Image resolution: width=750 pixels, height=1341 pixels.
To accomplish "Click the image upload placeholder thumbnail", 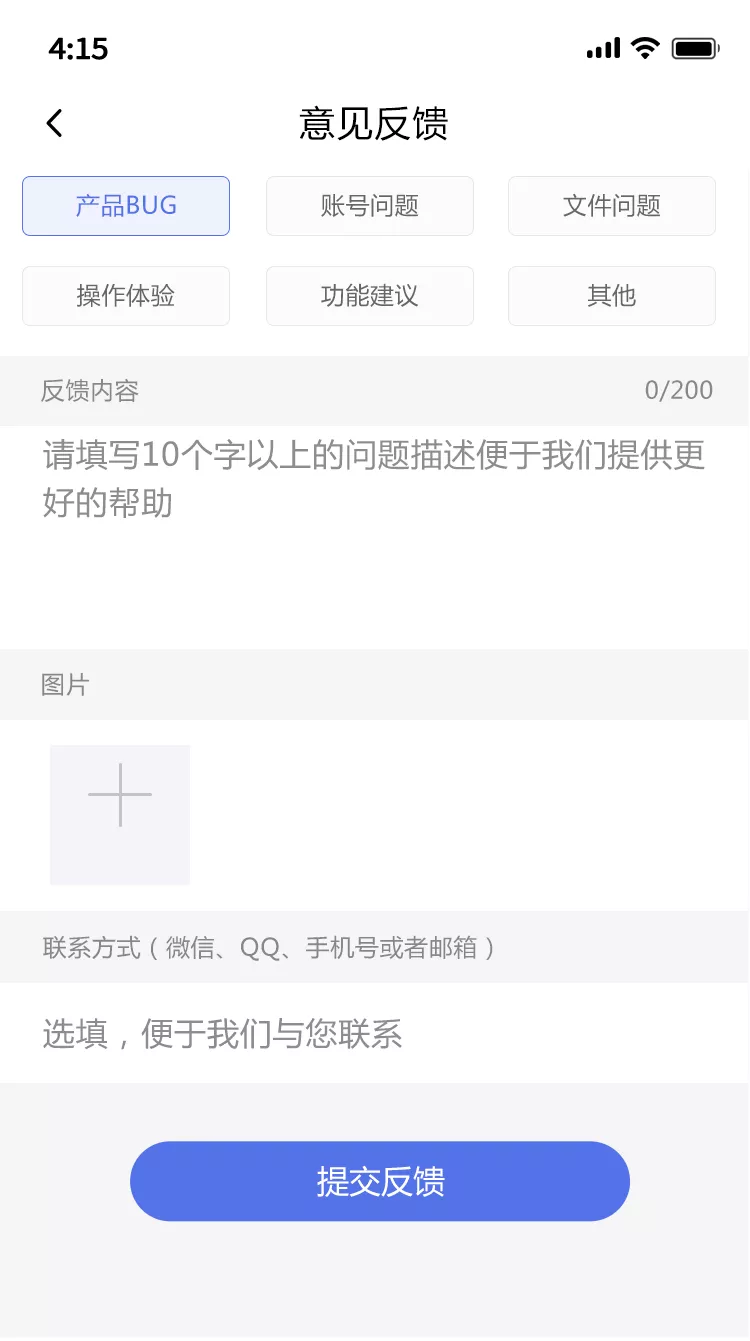I will pos(119,814).
